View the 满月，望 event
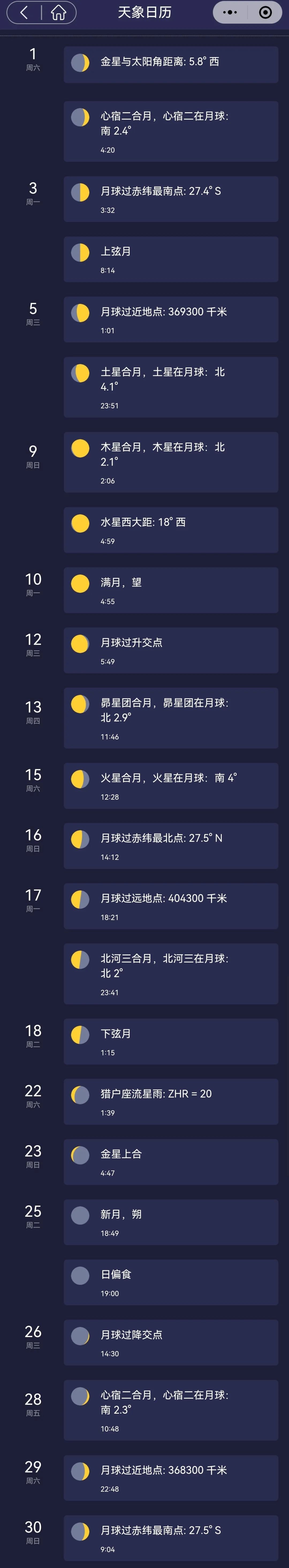 170,590
